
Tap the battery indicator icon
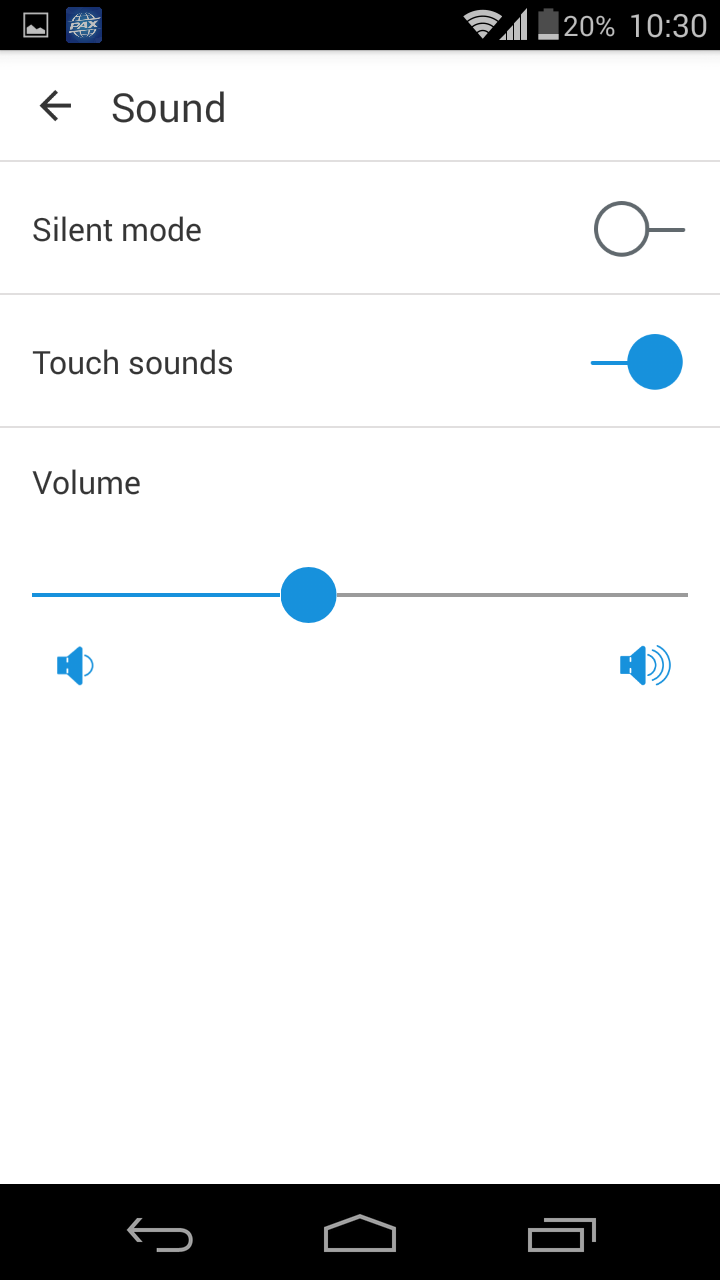[547, 25]
